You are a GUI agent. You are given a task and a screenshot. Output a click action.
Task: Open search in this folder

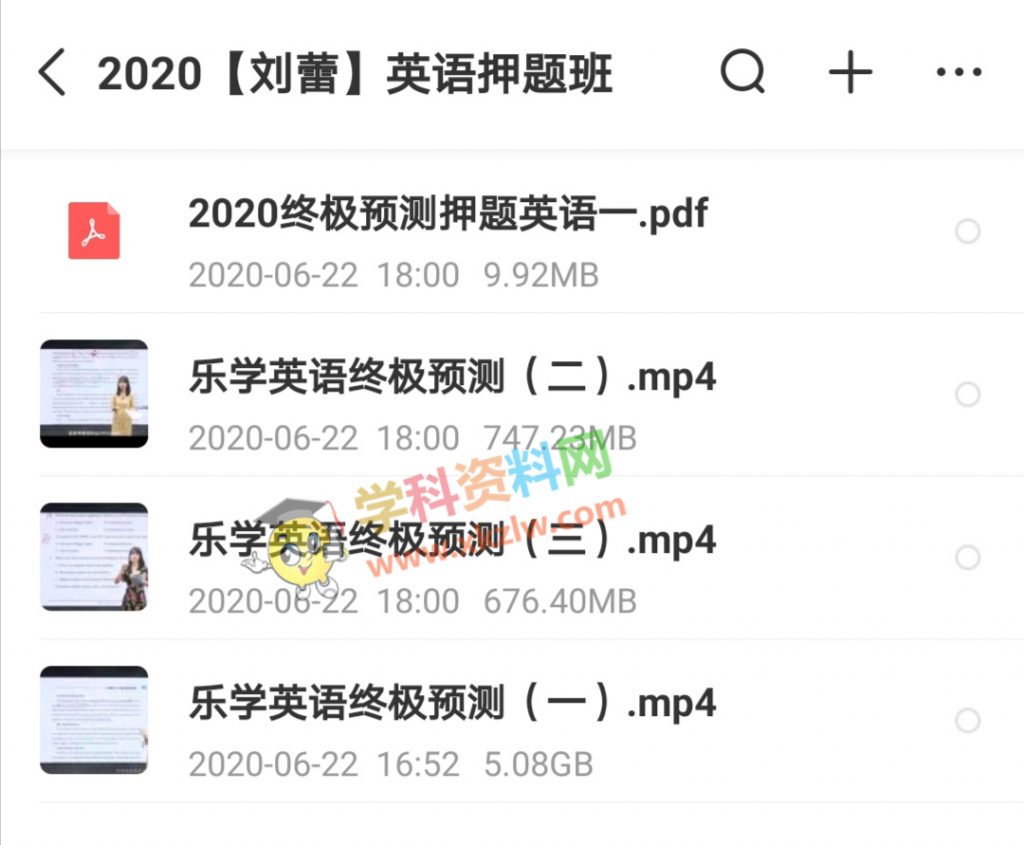click(x=742, y=73)
